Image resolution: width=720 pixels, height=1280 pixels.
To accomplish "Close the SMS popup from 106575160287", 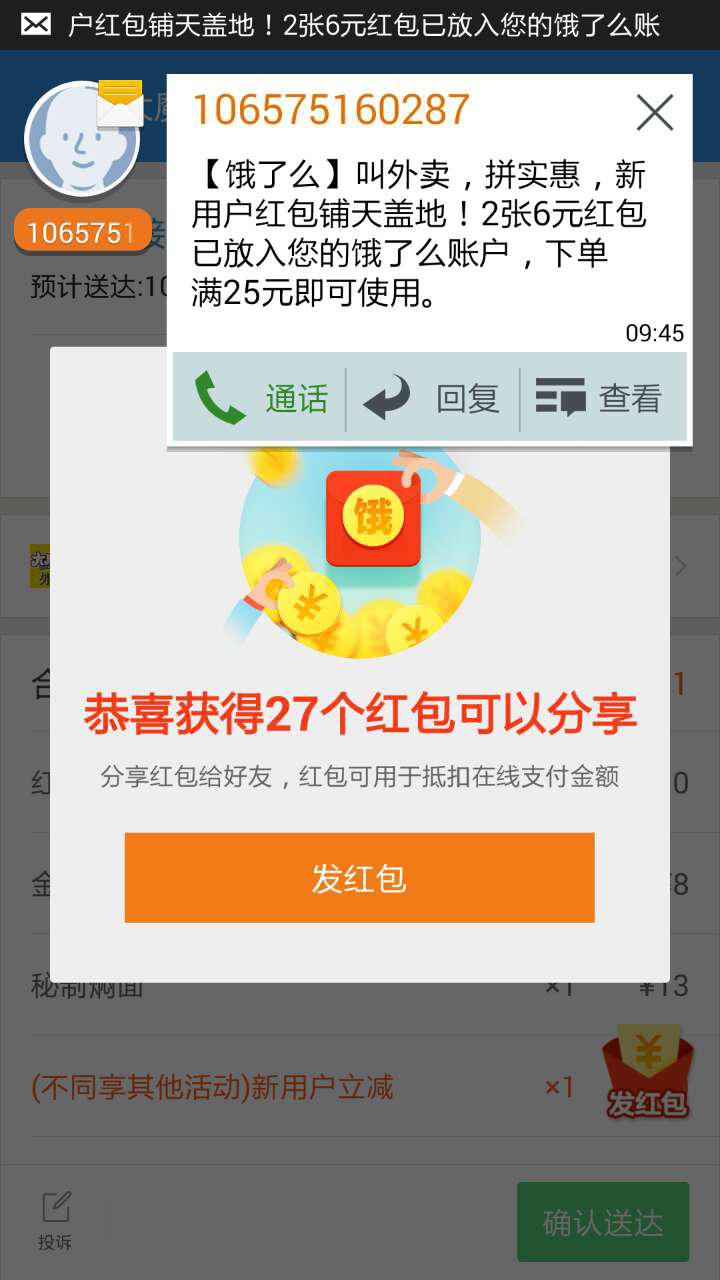I will click(655, 112).
